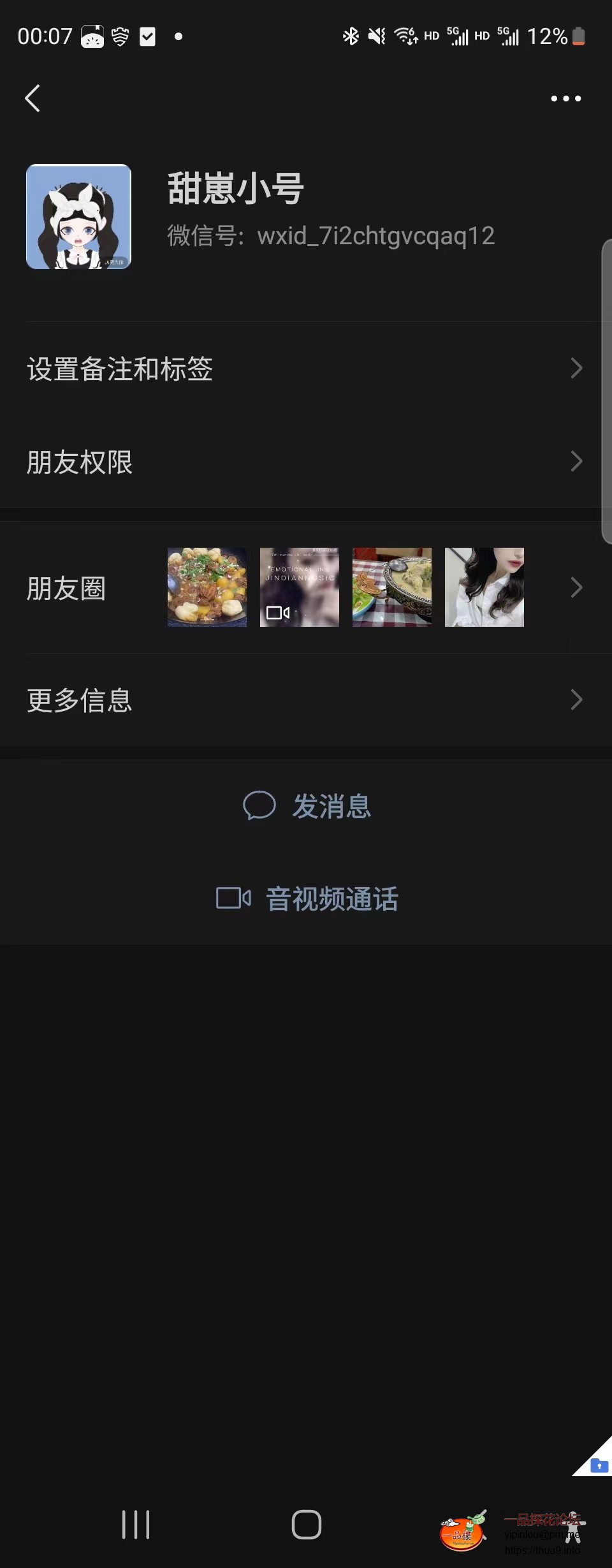Select the contact name 甜崽小号

click(236, 188)
